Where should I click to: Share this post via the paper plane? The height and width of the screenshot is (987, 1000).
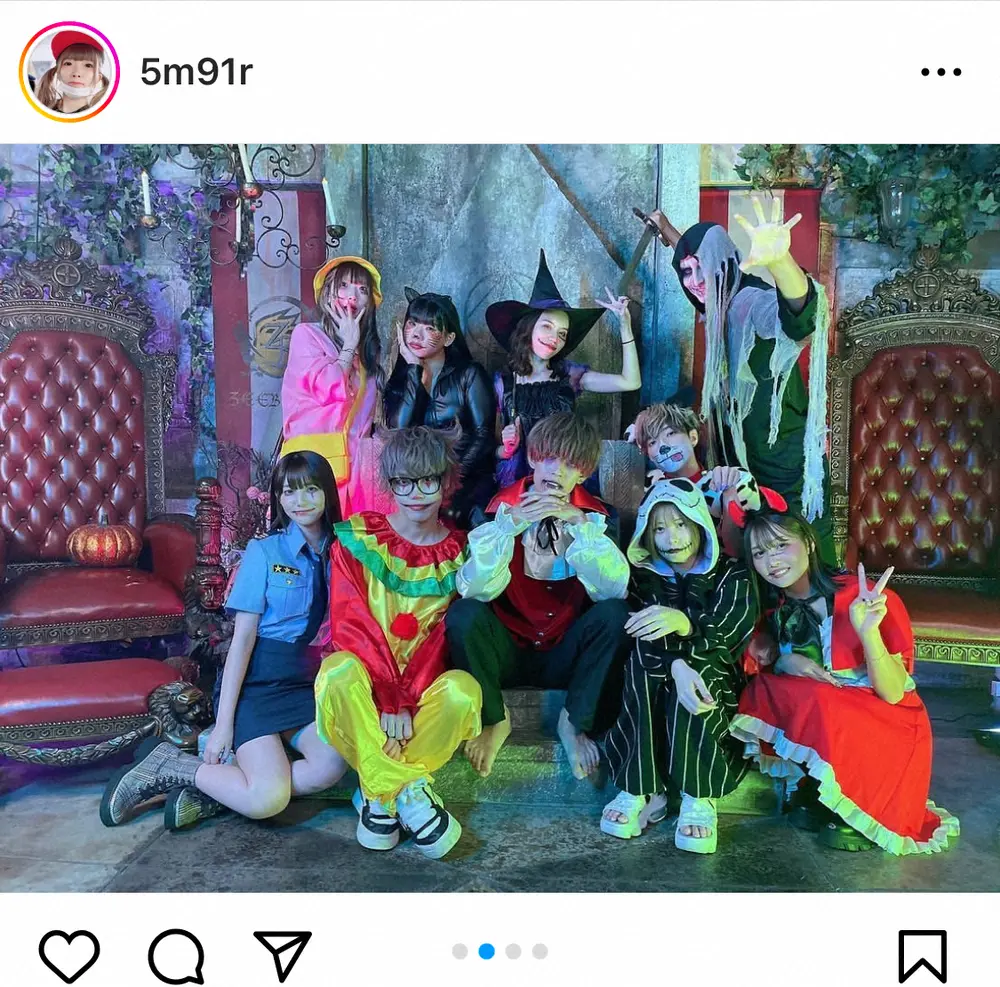(x=282, y=955)
